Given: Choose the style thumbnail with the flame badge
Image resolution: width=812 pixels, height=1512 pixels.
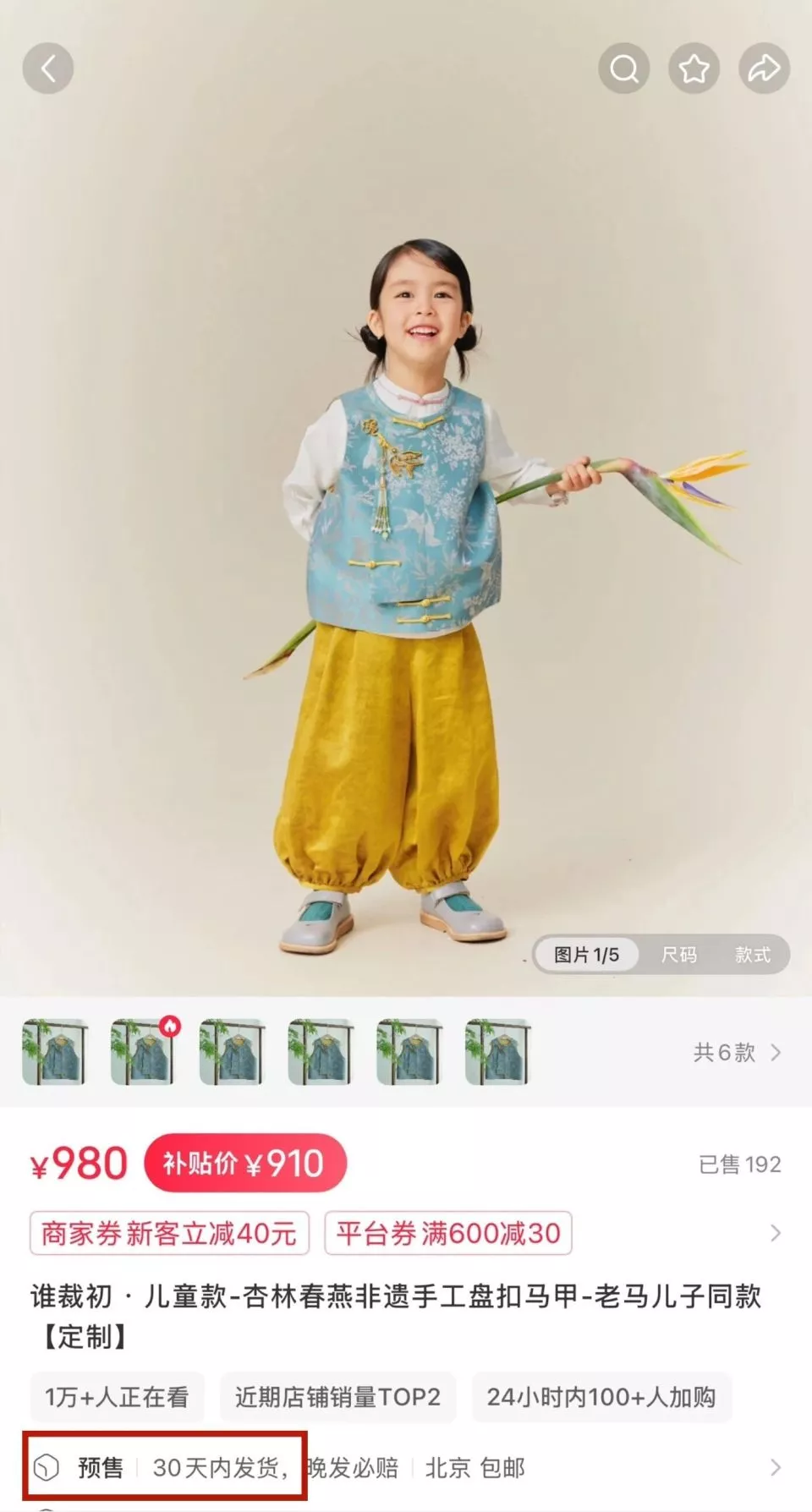Looking at the screenshot, I should [143, 1051].
